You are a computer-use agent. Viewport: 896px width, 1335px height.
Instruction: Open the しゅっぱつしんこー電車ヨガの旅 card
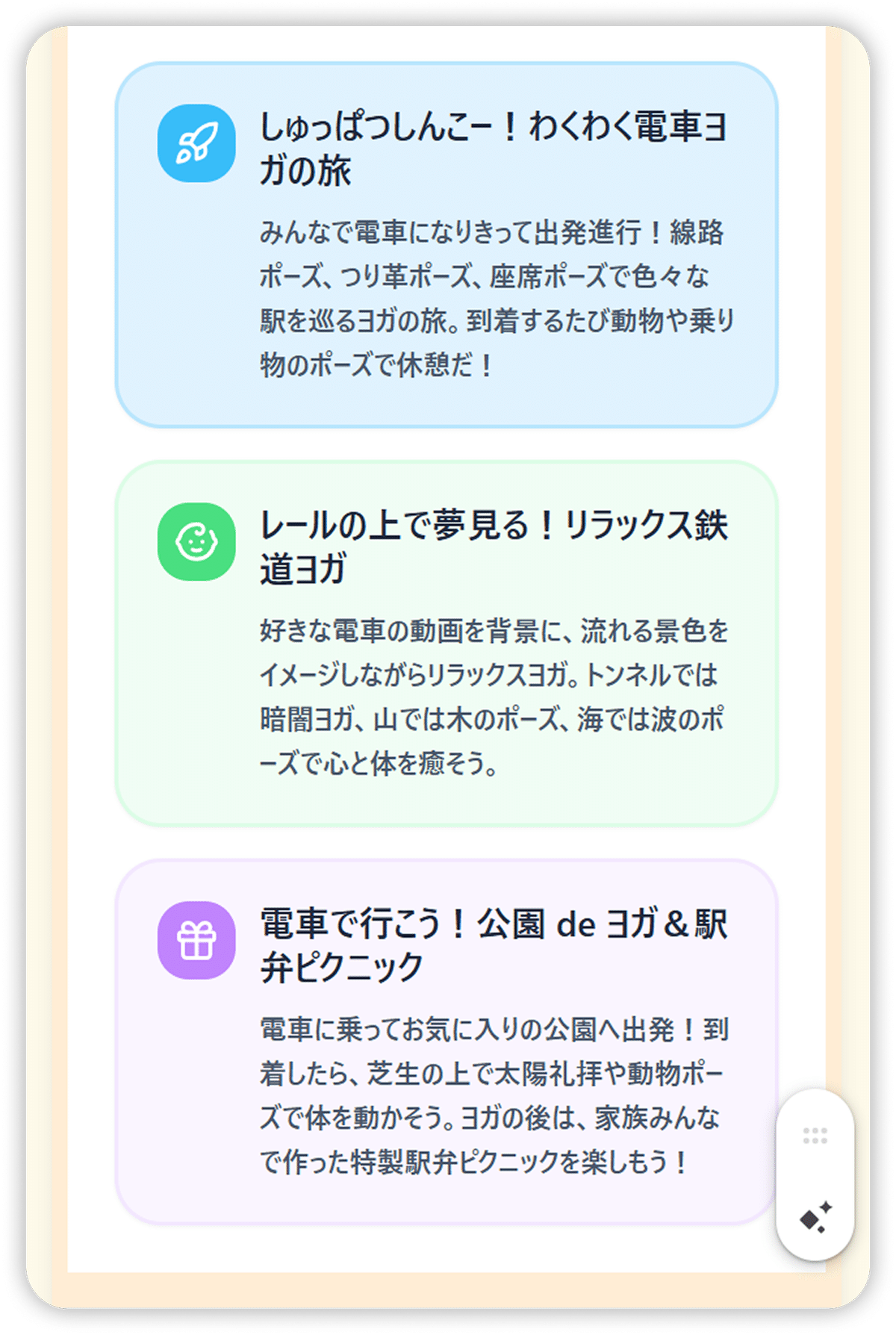(x=447, y=245)
